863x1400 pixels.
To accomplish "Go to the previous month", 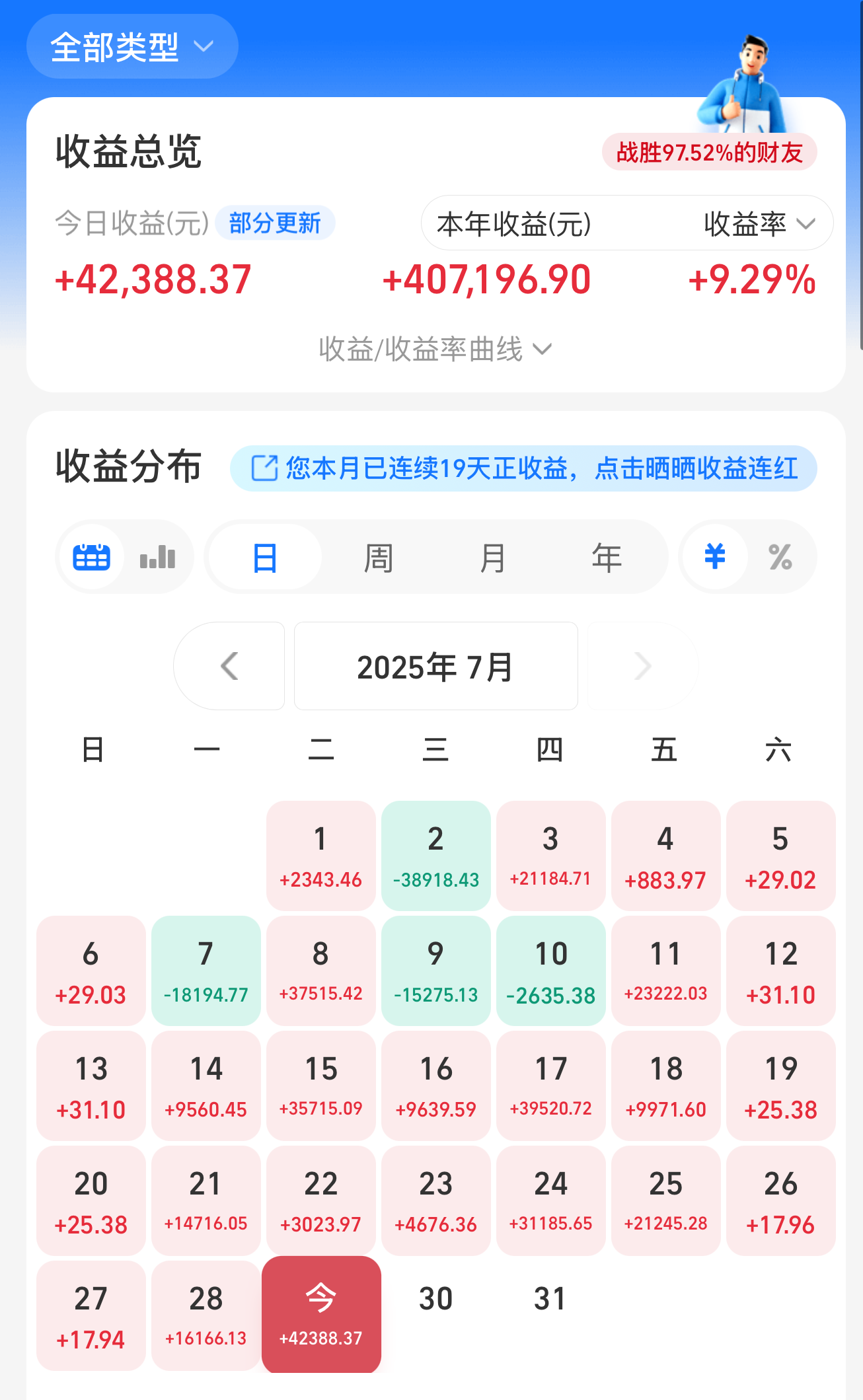I will (229, 666).
